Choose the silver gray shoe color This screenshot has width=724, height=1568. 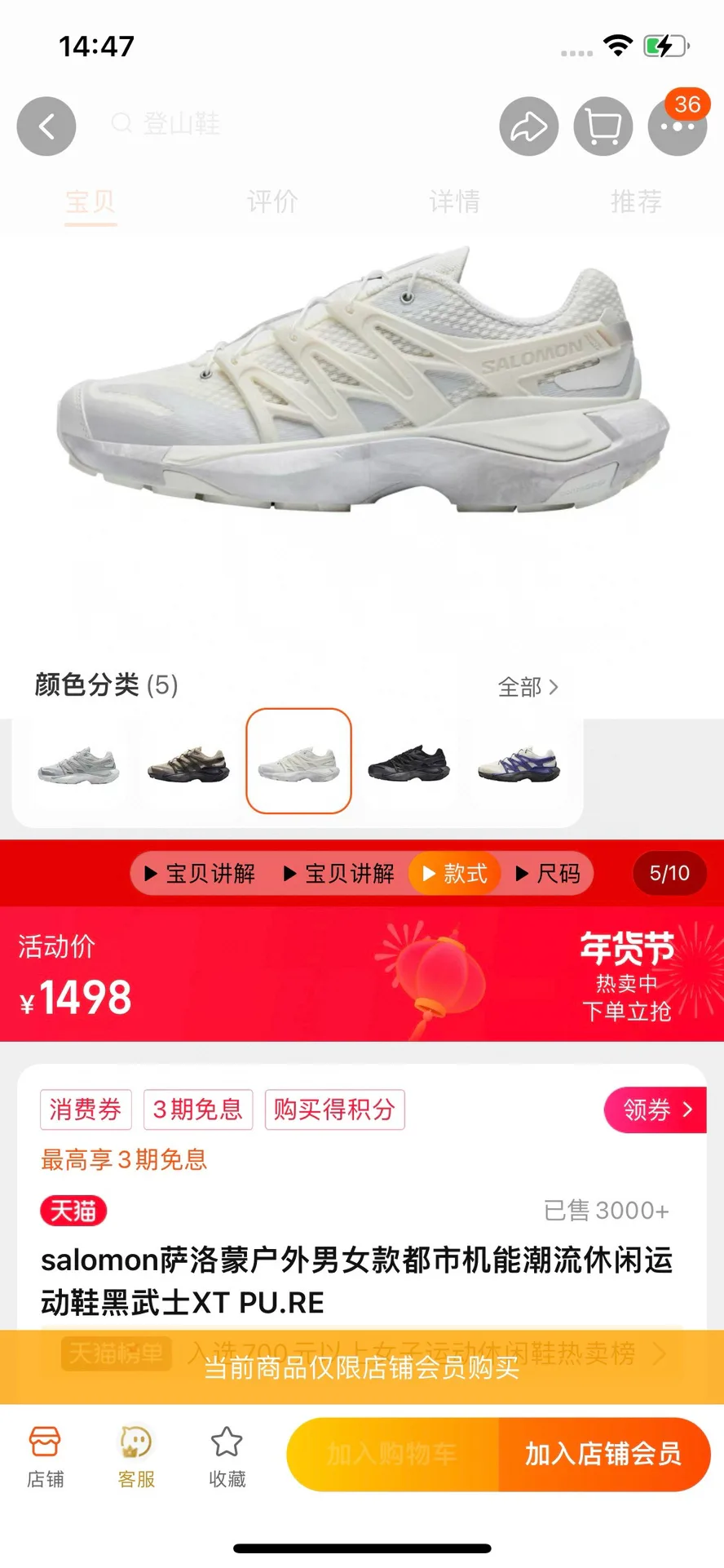pos(79,762)
